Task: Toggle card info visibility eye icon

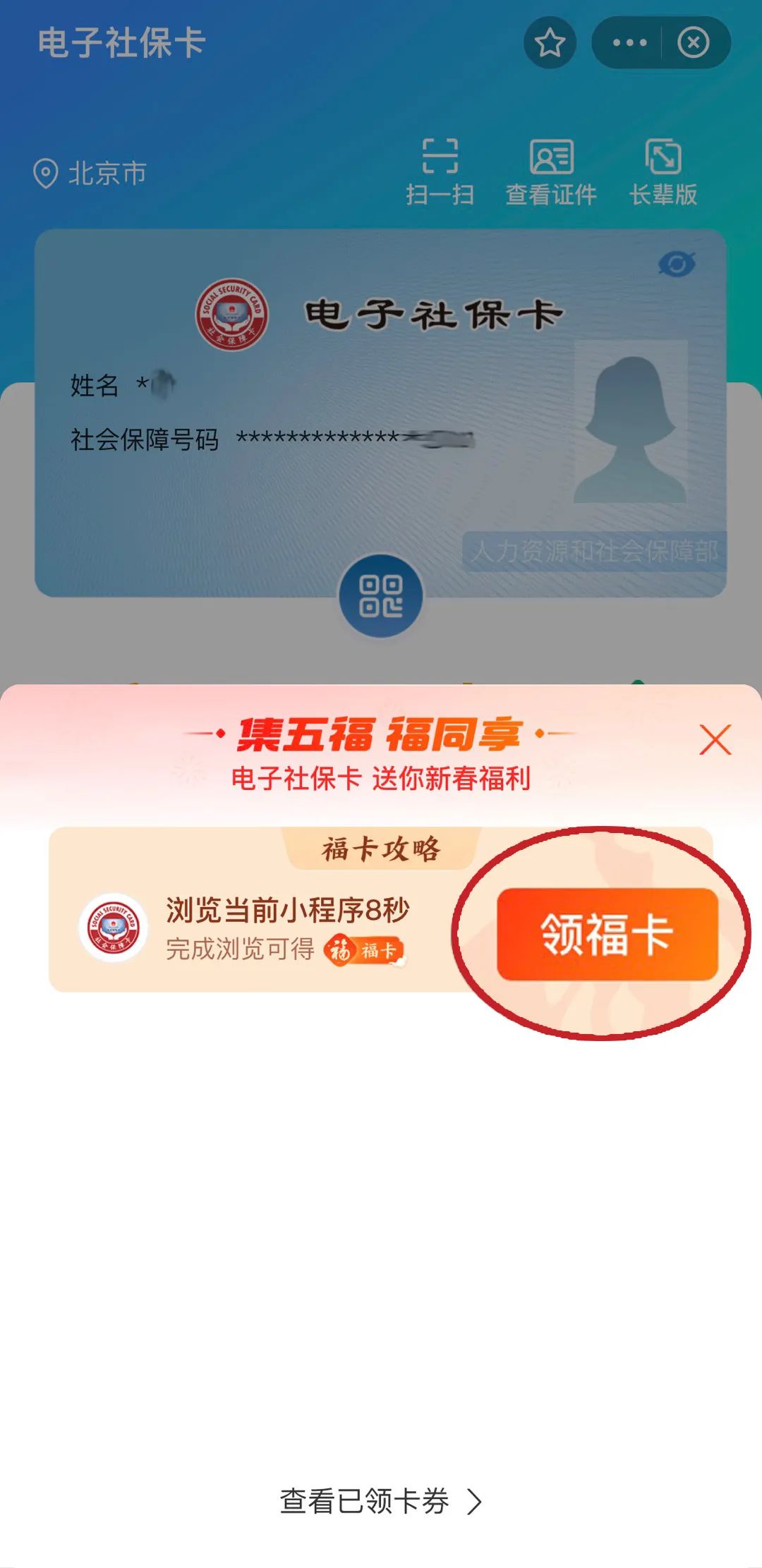Action: (676, 265)
